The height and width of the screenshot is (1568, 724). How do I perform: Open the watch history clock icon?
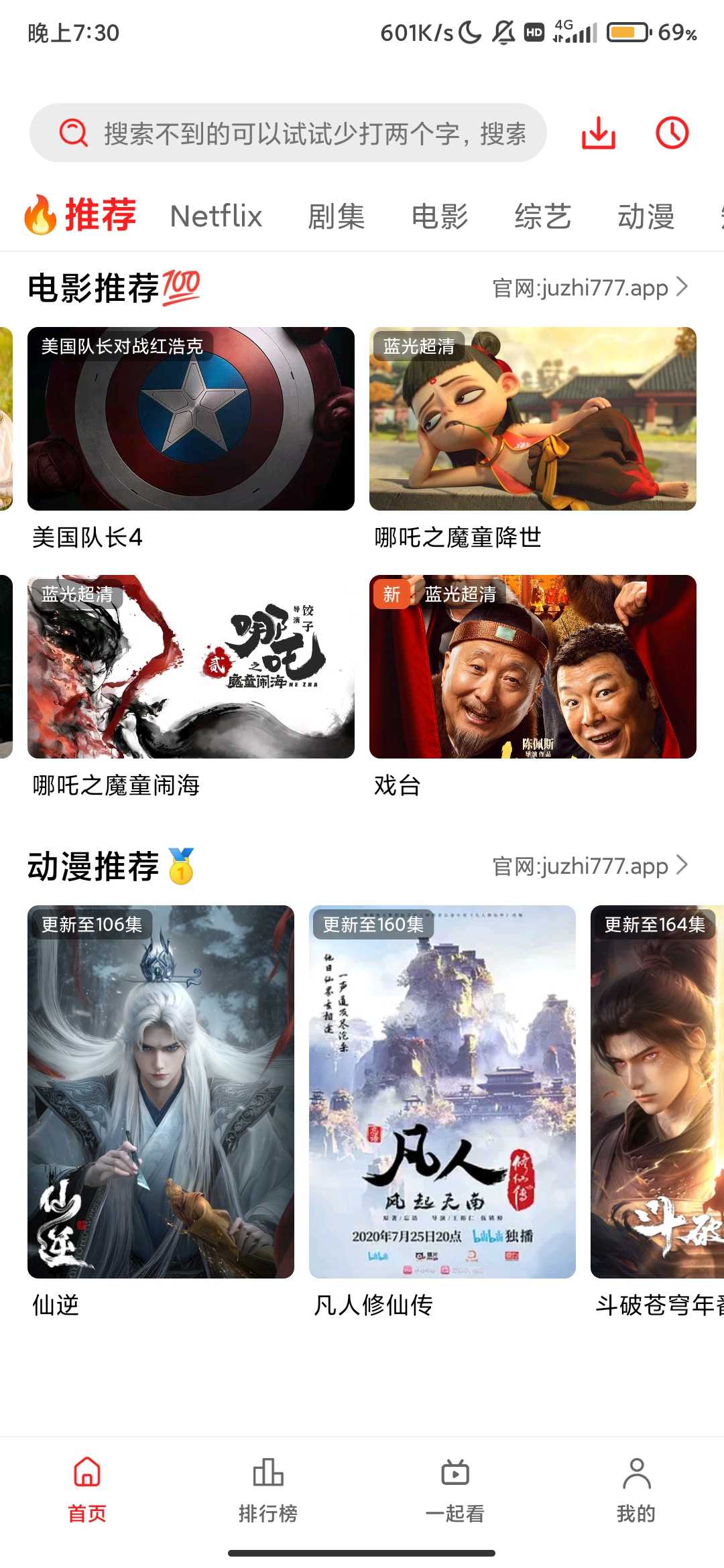point(672,133)
